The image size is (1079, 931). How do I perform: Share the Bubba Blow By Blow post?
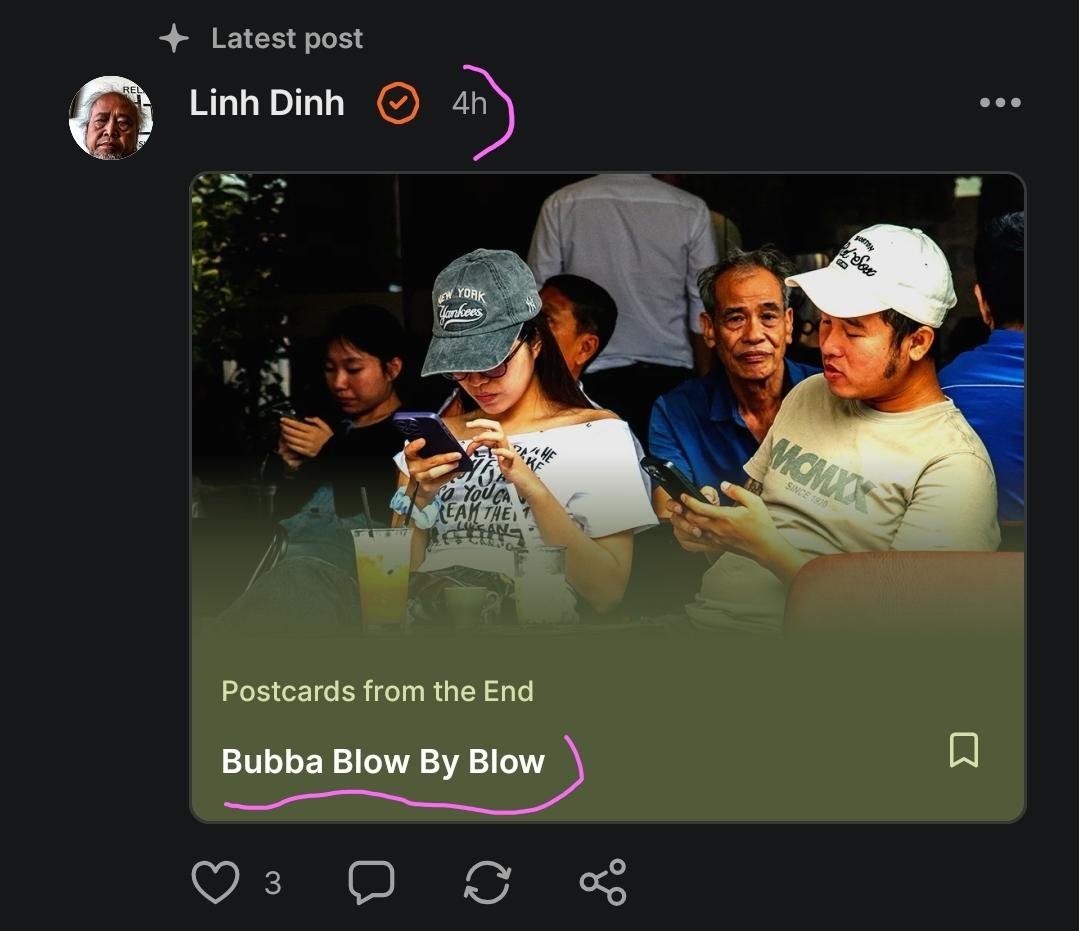pyautogui.click(x=603, y=883)
